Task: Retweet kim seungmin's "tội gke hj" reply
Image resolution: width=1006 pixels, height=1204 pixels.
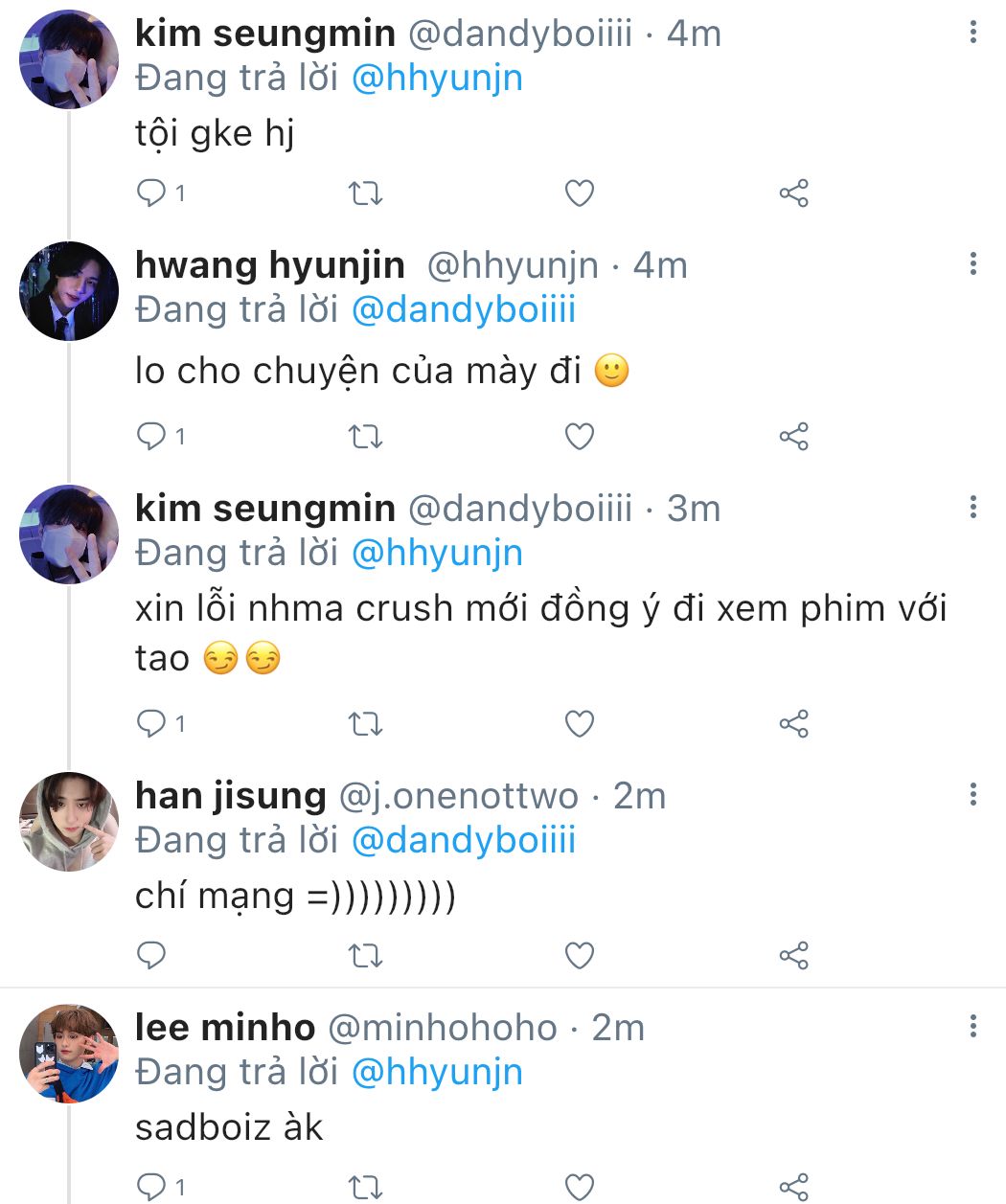Action: 365,193
